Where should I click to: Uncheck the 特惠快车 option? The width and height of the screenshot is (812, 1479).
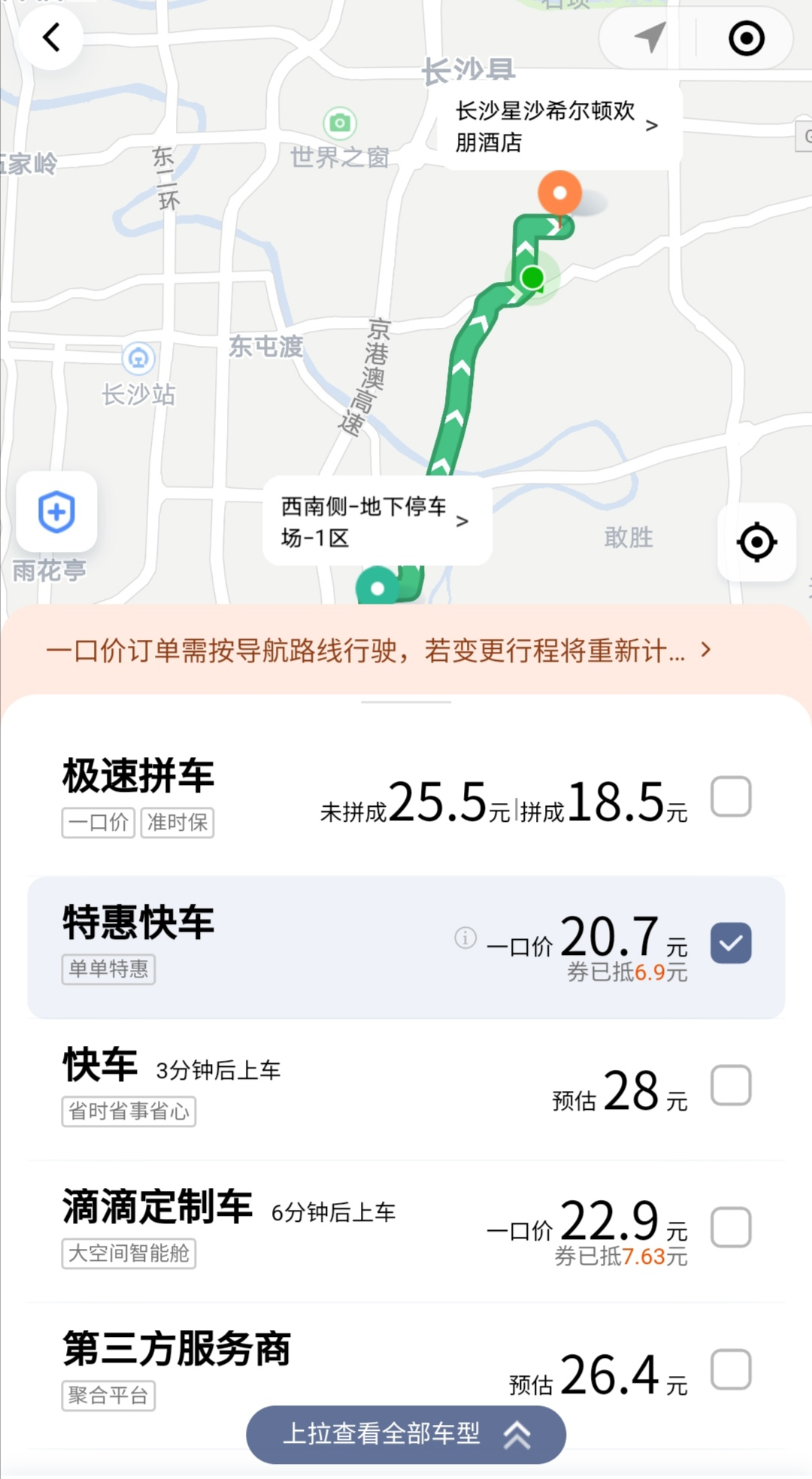click(731, 942)
